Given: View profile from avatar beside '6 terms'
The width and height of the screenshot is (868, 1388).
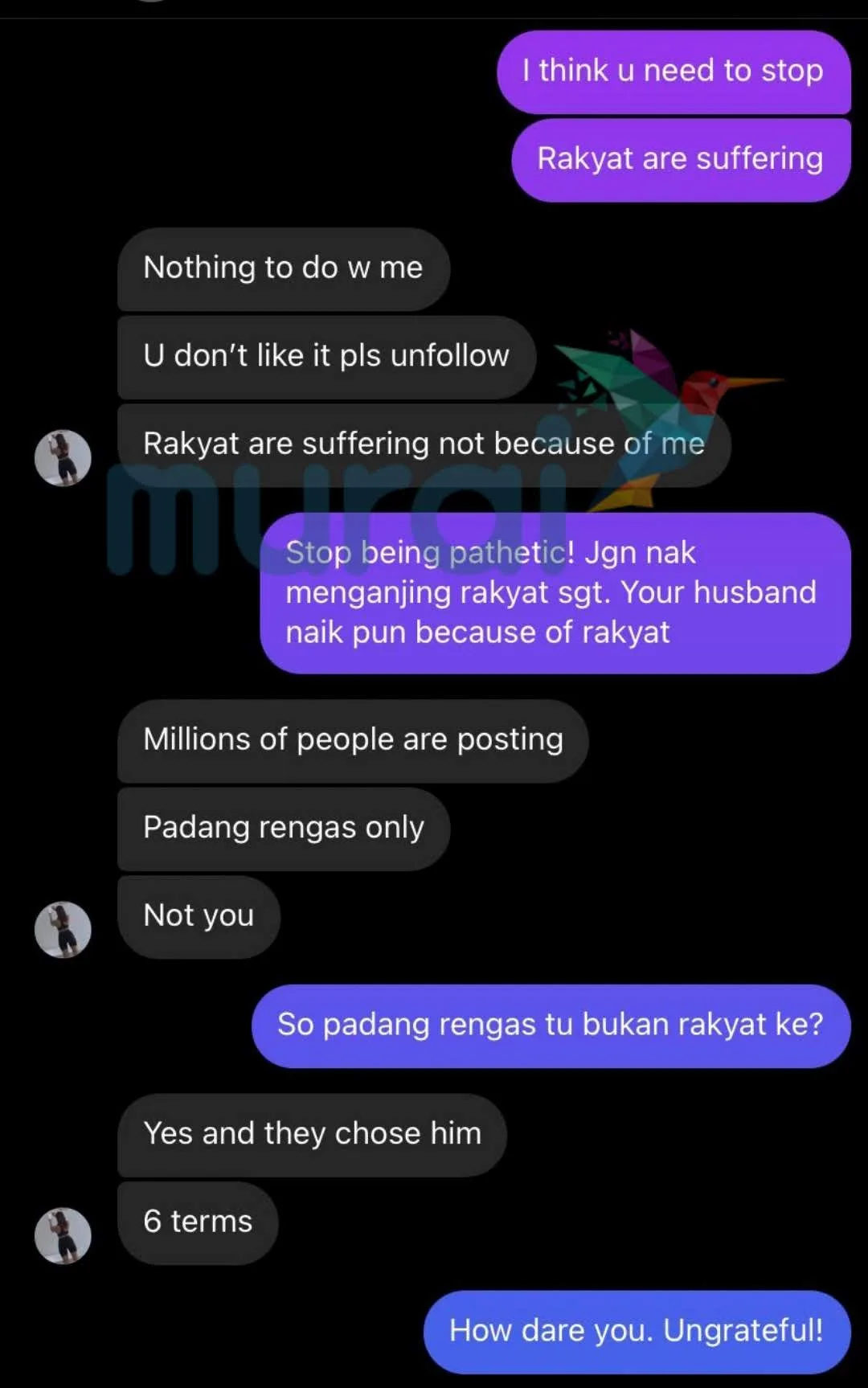Looking at the screenshot, I should click(63, 1236).
